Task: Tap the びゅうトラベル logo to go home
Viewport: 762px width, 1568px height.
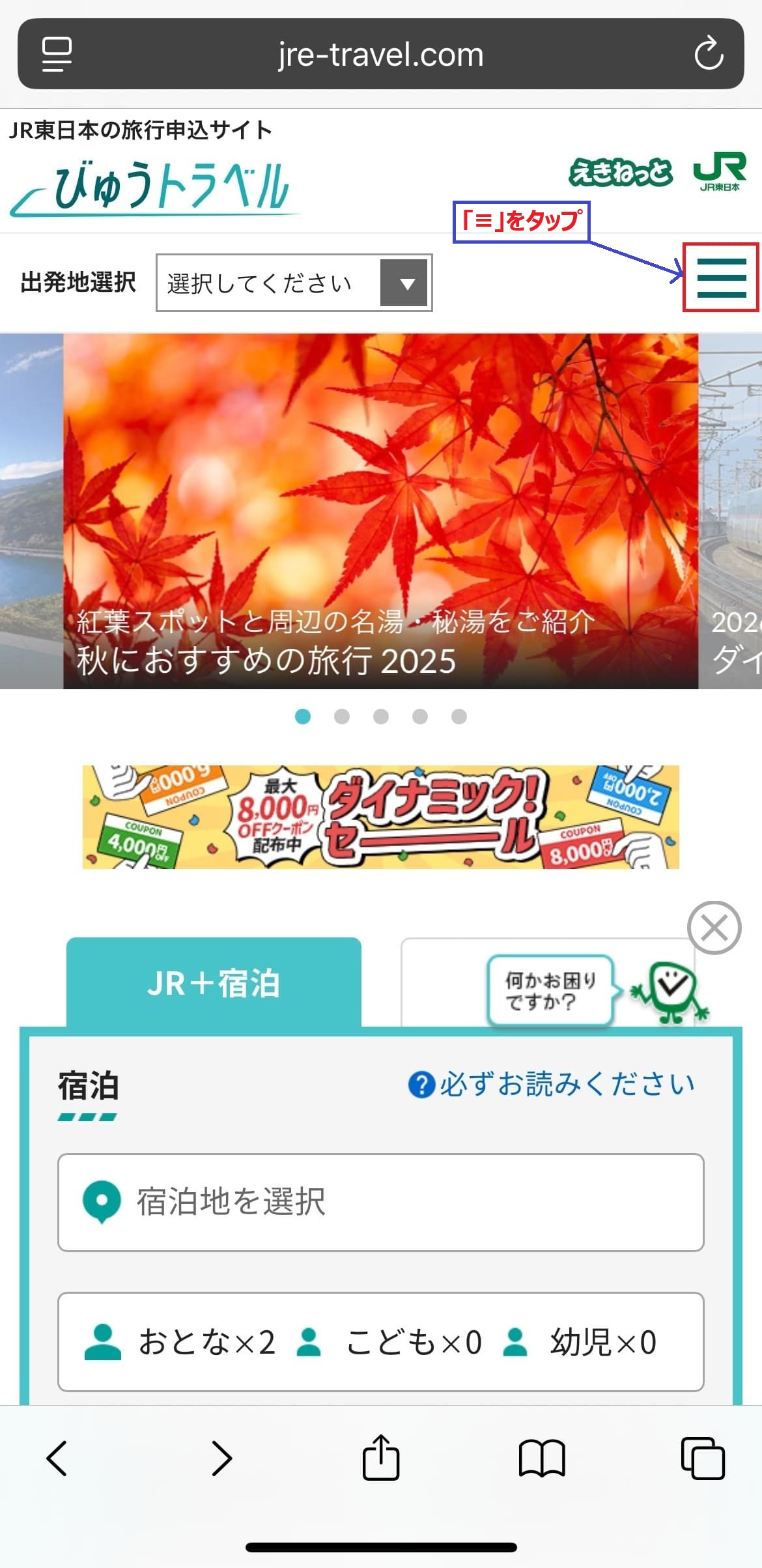Action: click(x=153, y=187)
